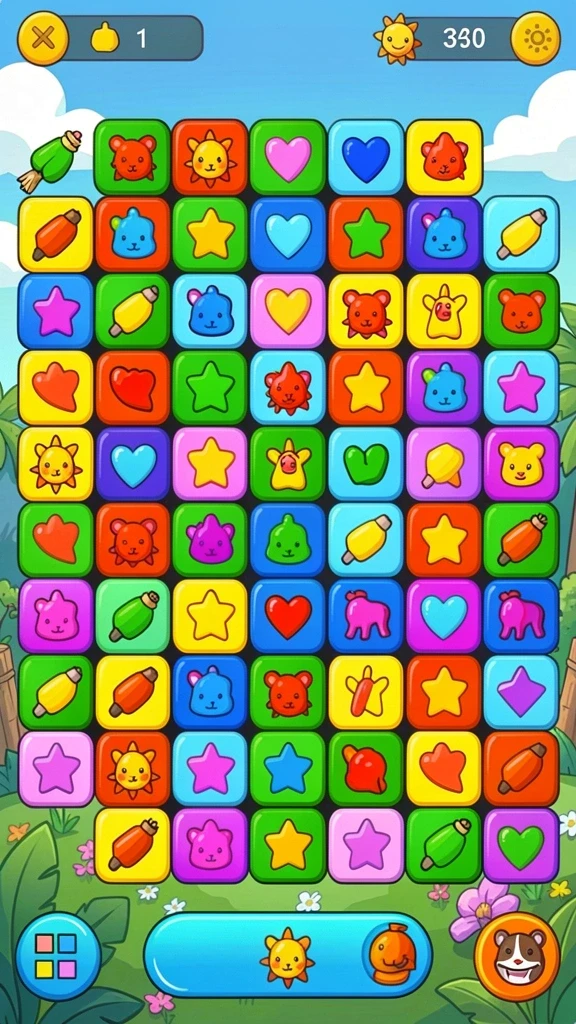Select the blue star on the green tile

coord(287,769)
